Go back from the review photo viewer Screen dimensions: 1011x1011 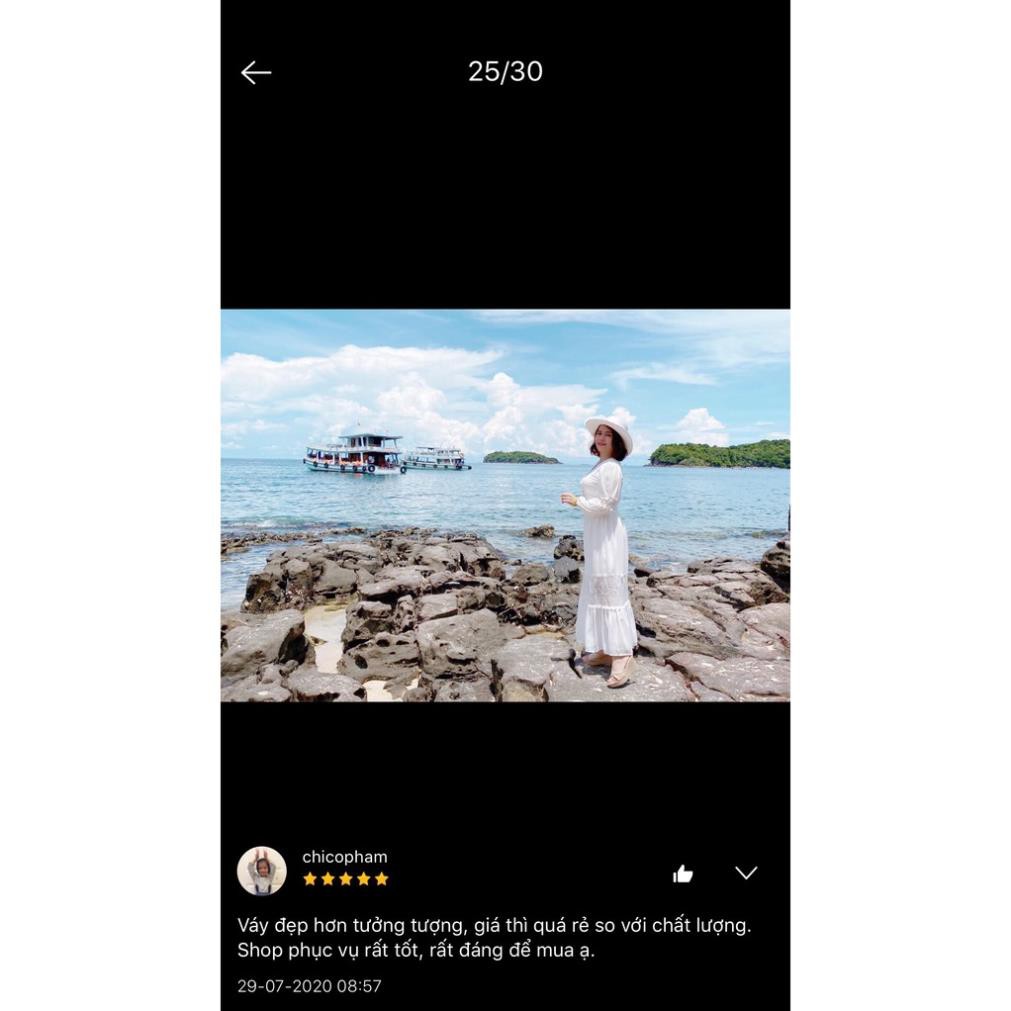click(256, 72)
